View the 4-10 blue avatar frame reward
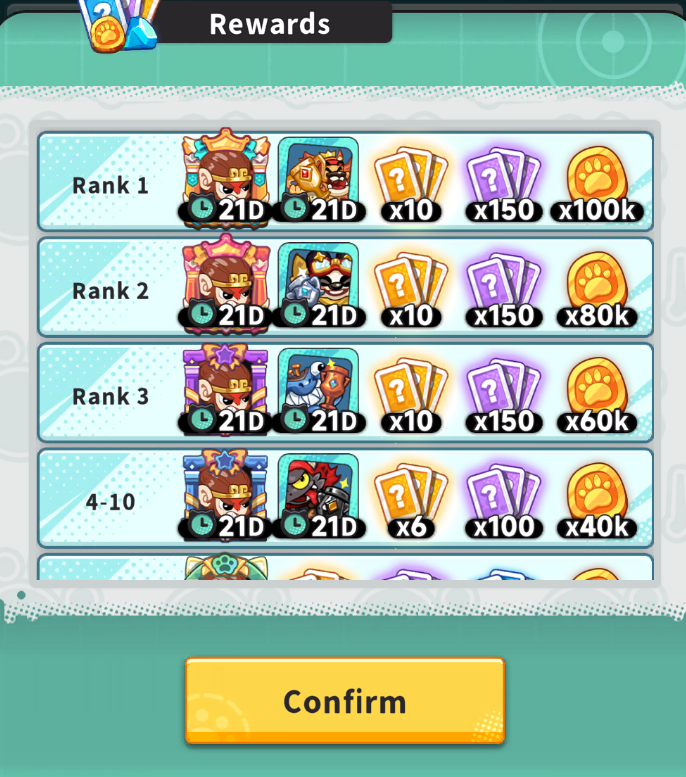 [226, 495]
